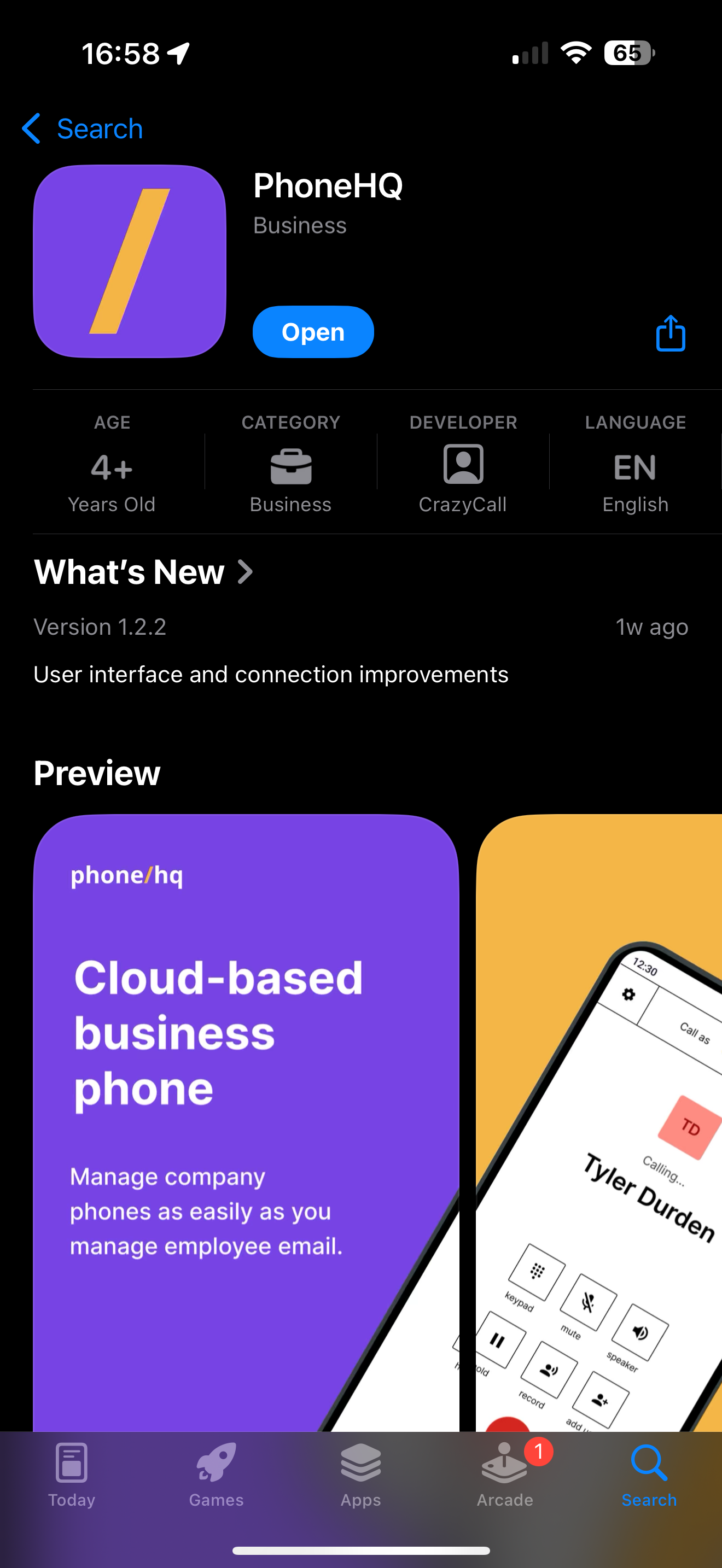Go back to Search results

click(x=83, y=129)
